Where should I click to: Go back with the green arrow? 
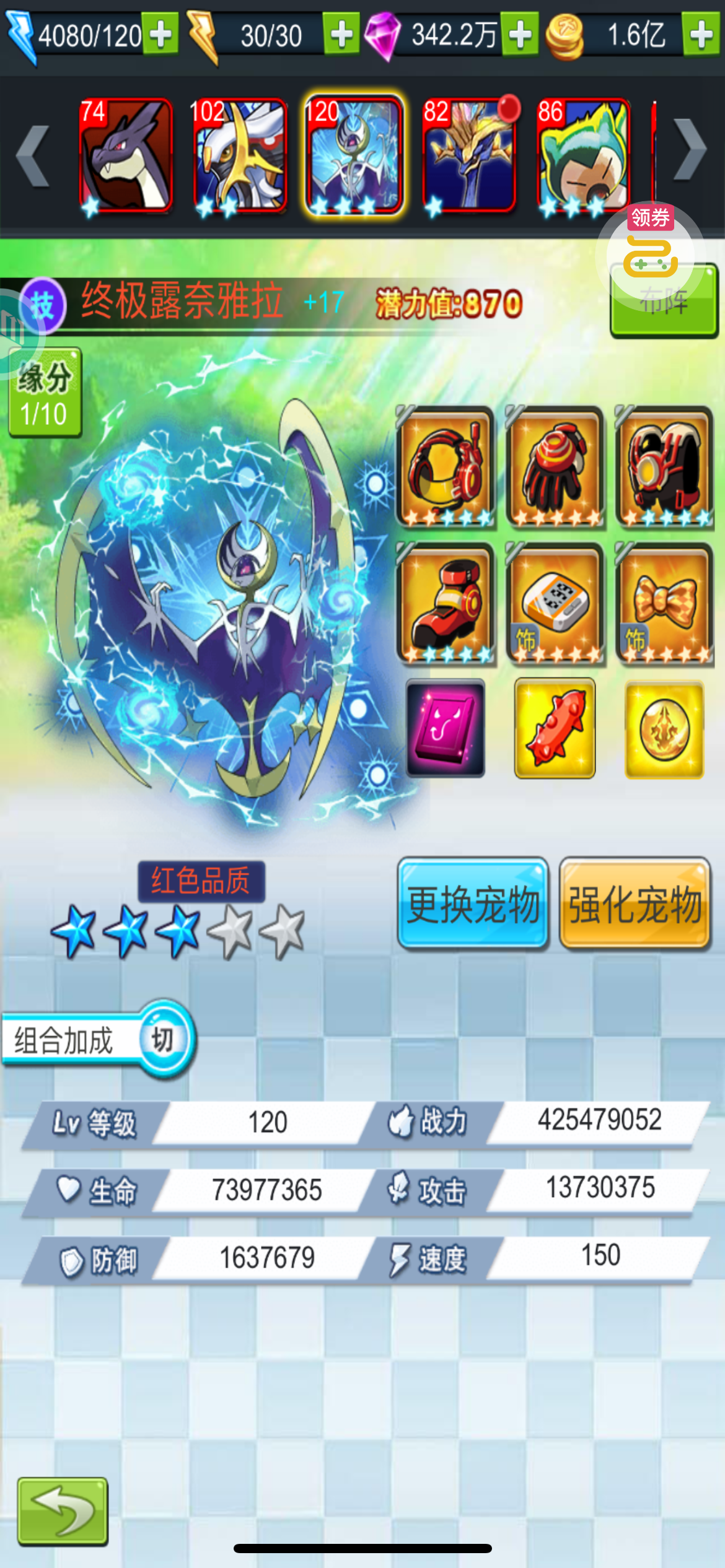[x=63, y=1511]
